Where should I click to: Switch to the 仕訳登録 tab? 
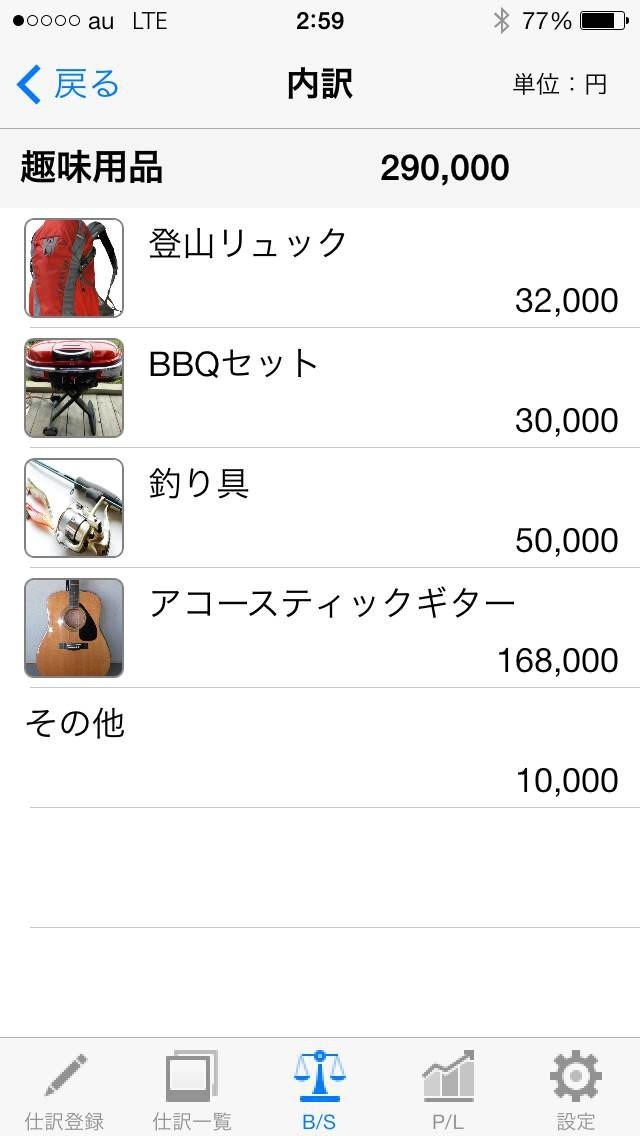pos(64,1088)
